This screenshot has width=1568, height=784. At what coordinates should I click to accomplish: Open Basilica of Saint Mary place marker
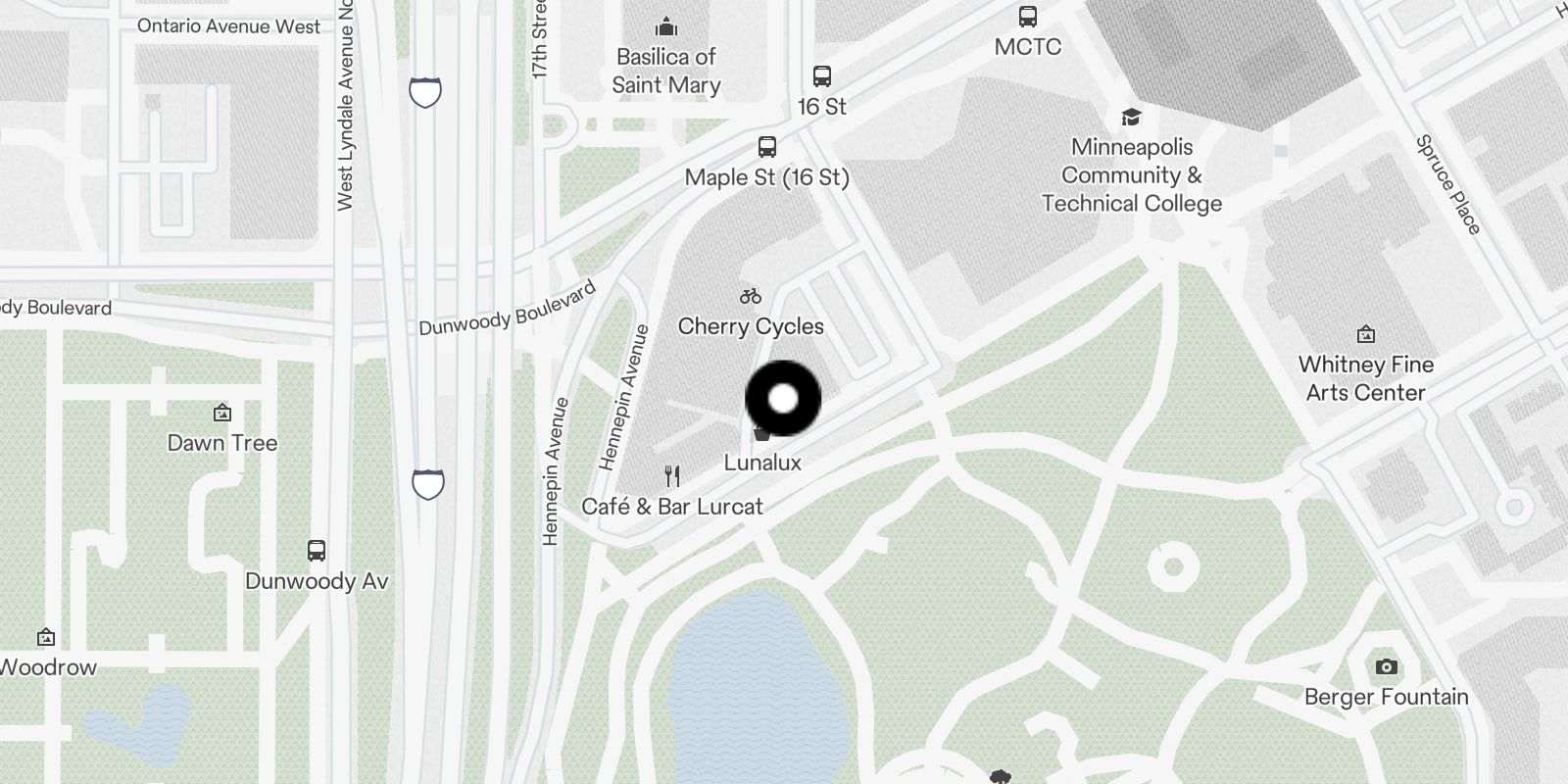coord(666,26)
